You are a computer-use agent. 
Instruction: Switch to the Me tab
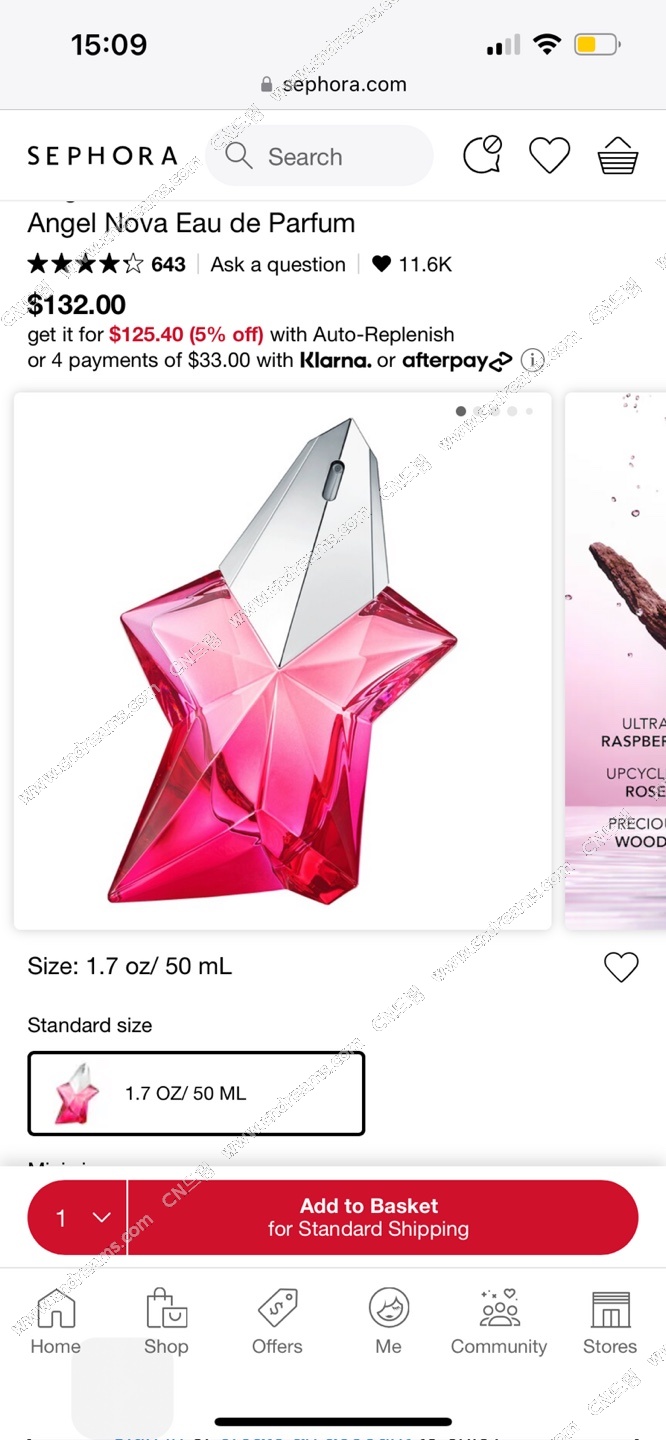pyautogui.click(x=388, y=1322)
